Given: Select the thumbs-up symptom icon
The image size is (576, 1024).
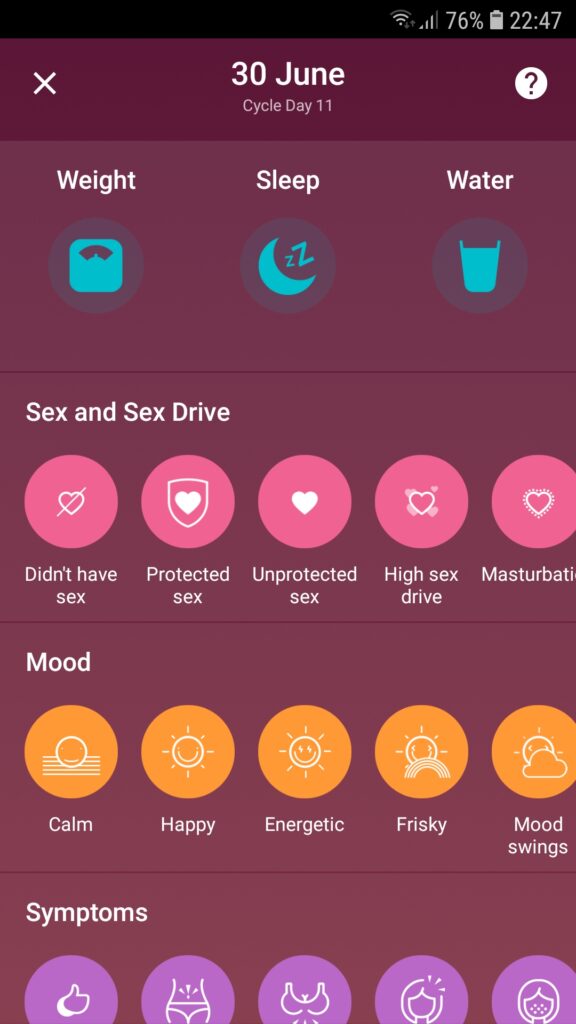Looking at the screenshot, I should coord(71,990).
